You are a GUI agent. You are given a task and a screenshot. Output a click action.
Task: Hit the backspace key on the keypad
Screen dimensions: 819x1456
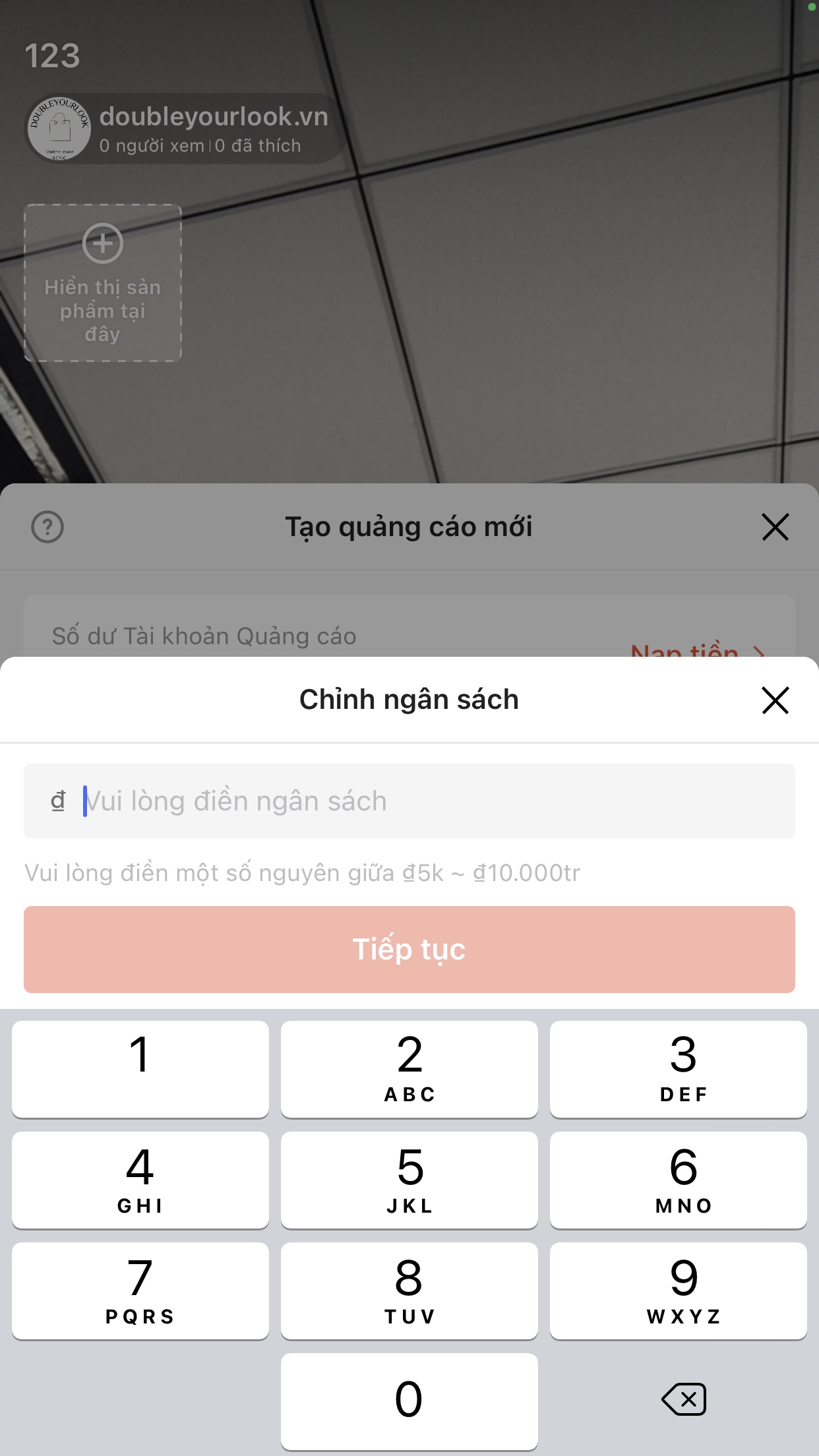(684, 1399)
